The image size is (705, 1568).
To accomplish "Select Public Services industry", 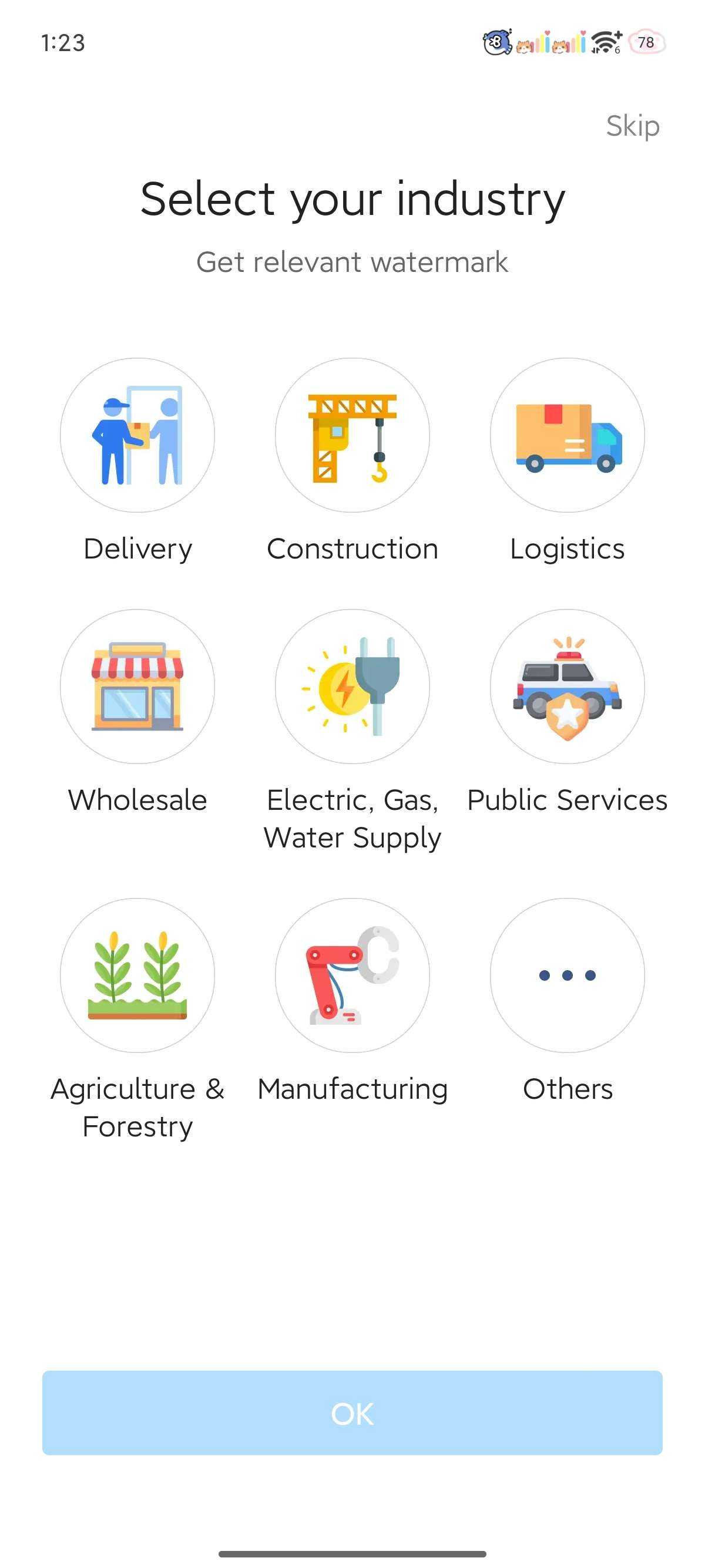I will point(568,686).
